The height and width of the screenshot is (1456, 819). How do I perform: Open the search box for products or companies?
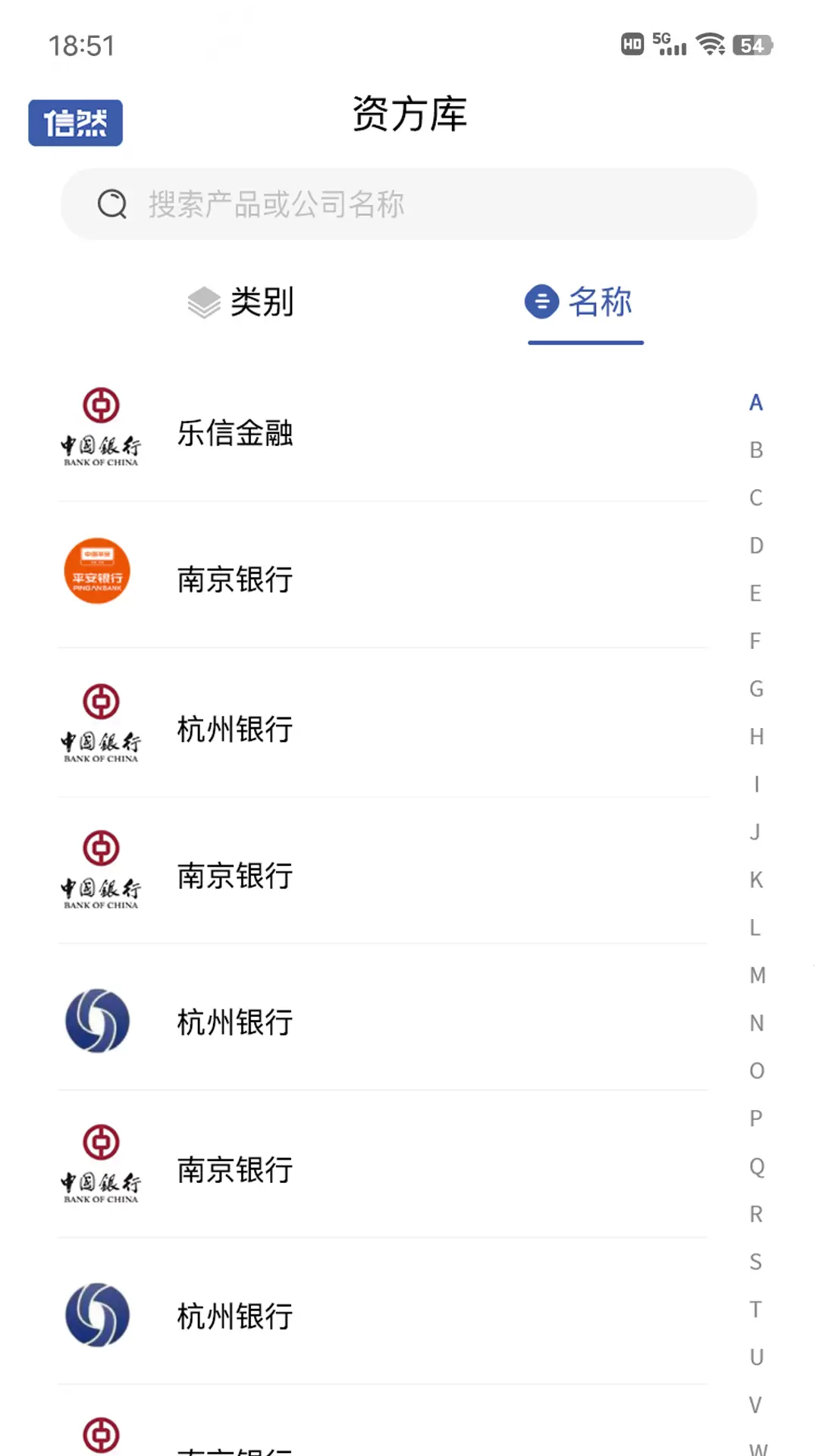[x=409, y=204]
